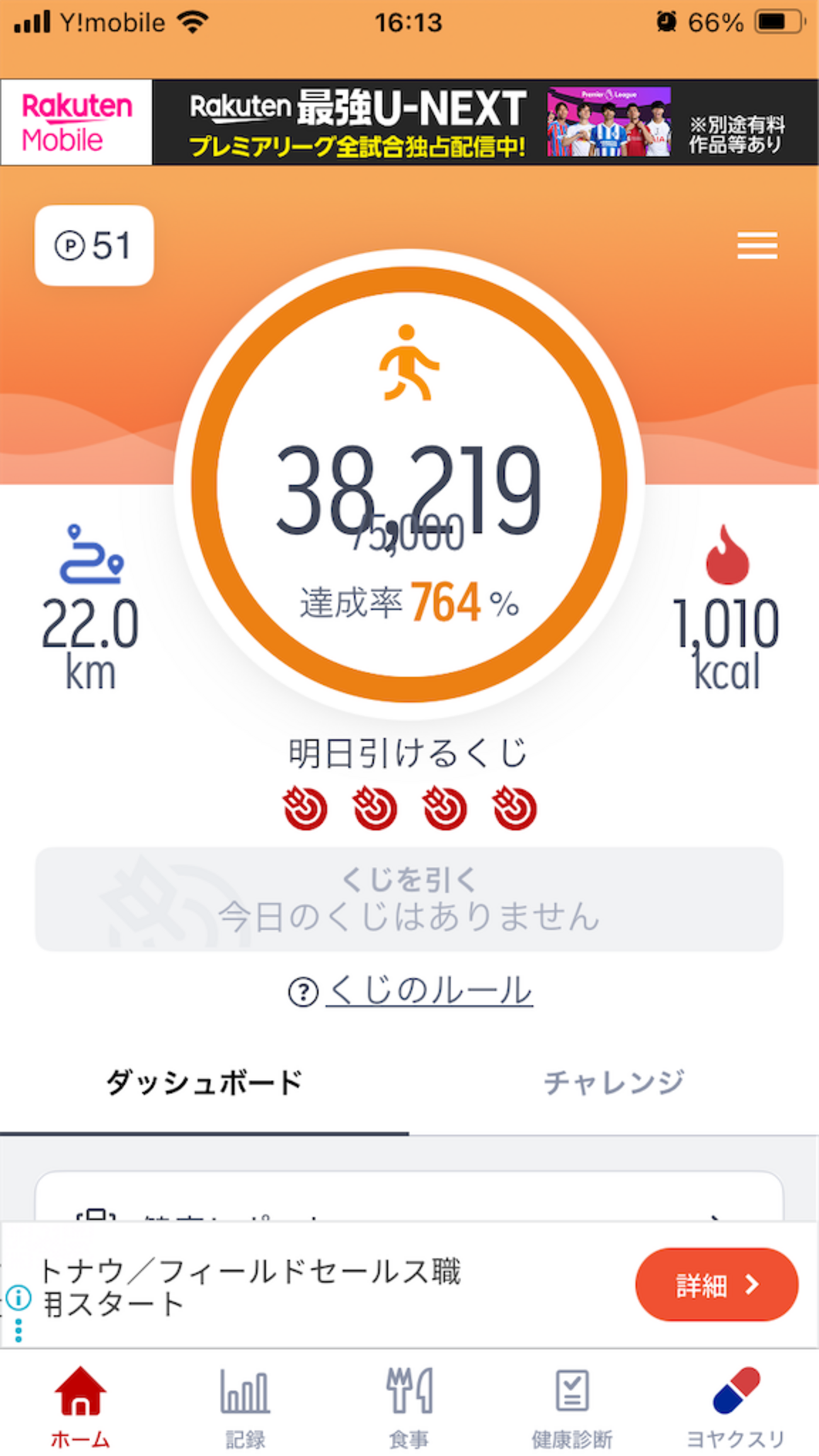
Task: Switch to the ダッシュボード tab
Action: (204, 1083)
